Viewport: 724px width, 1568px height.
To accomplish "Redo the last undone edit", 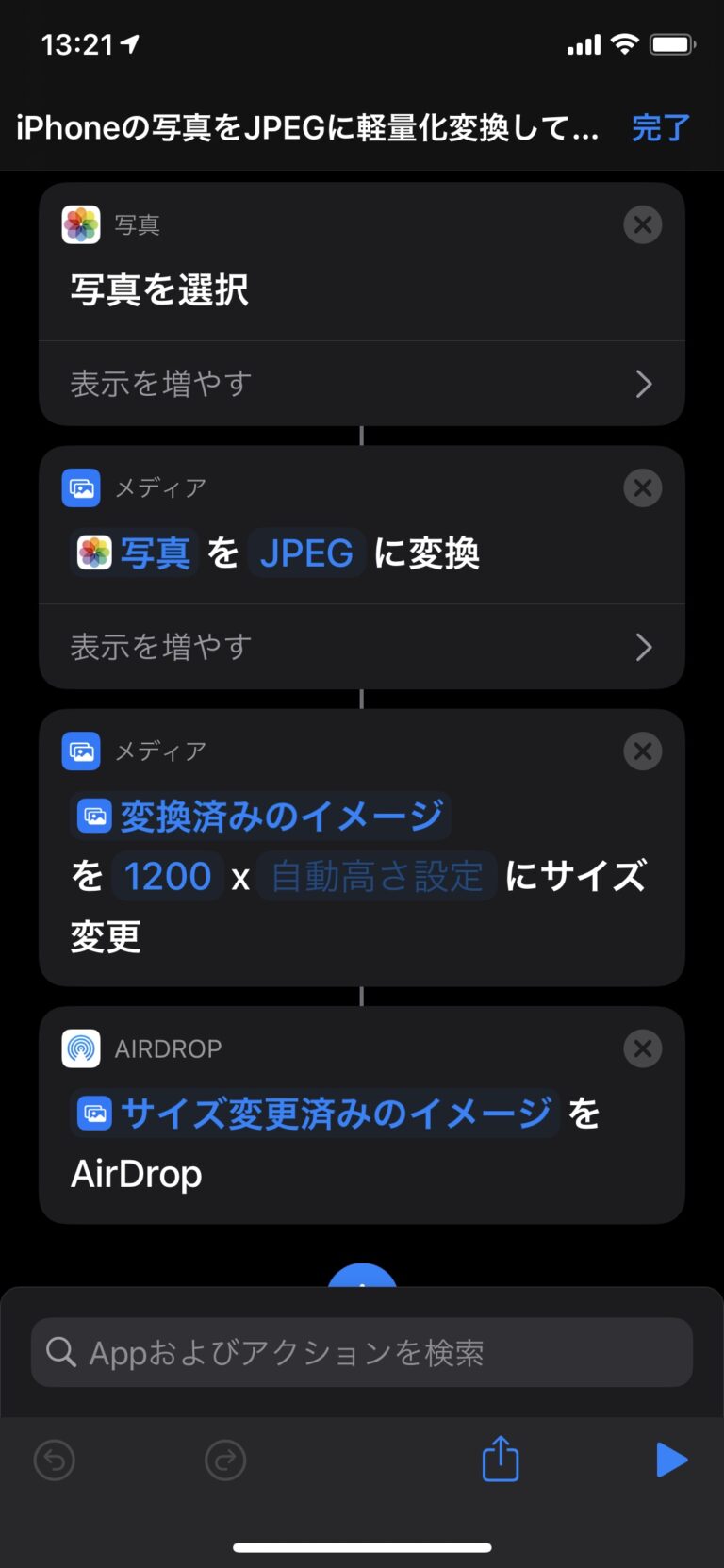I will point(225,1461).
